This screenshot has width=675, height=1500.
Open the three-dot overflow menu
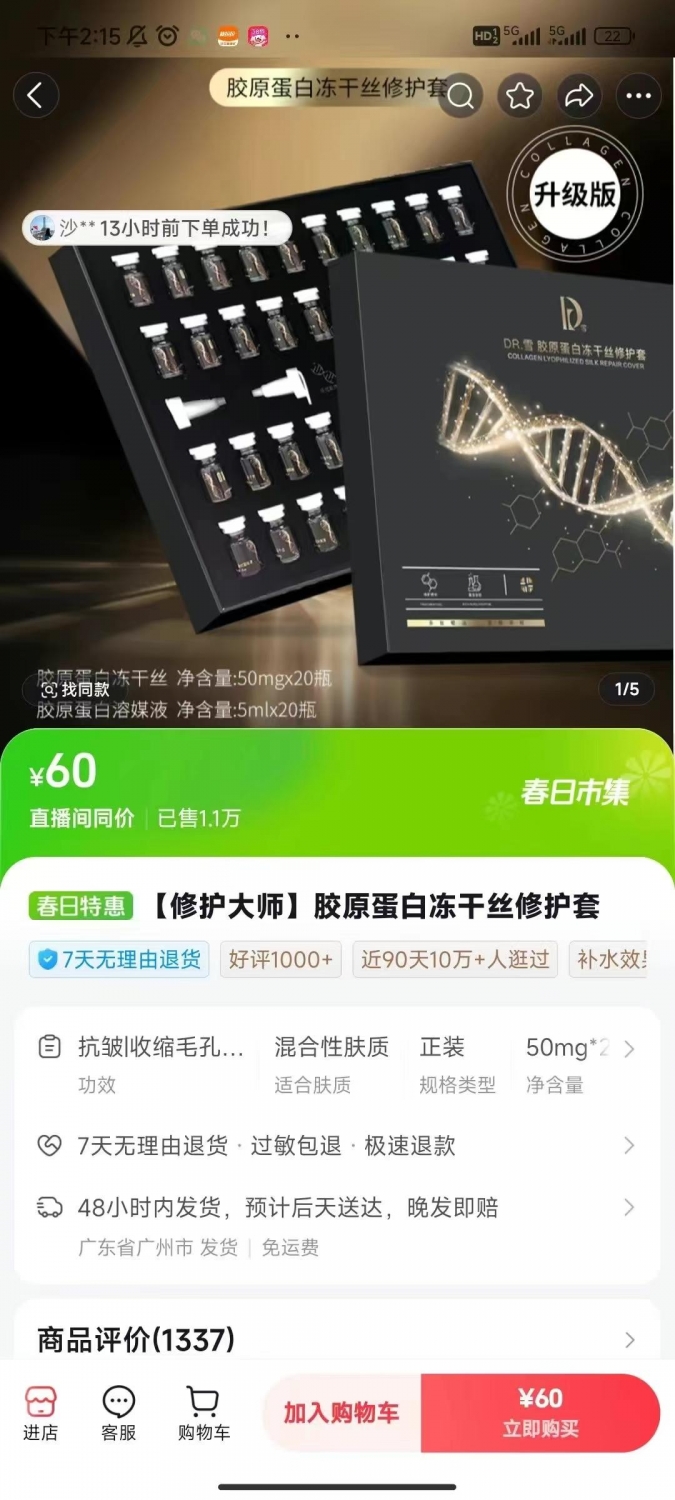639,96
